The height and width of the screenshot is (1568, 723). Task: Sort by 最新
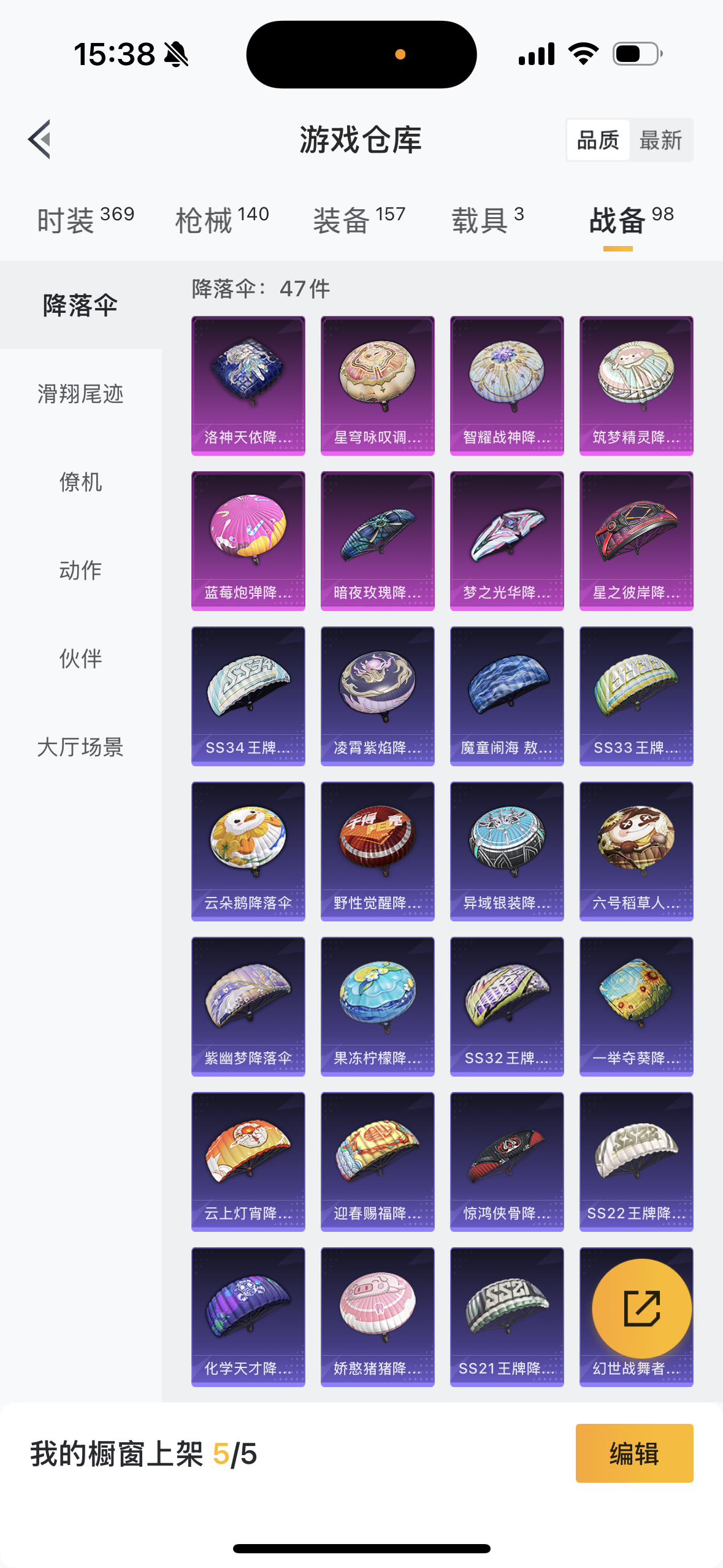point(660,140)
